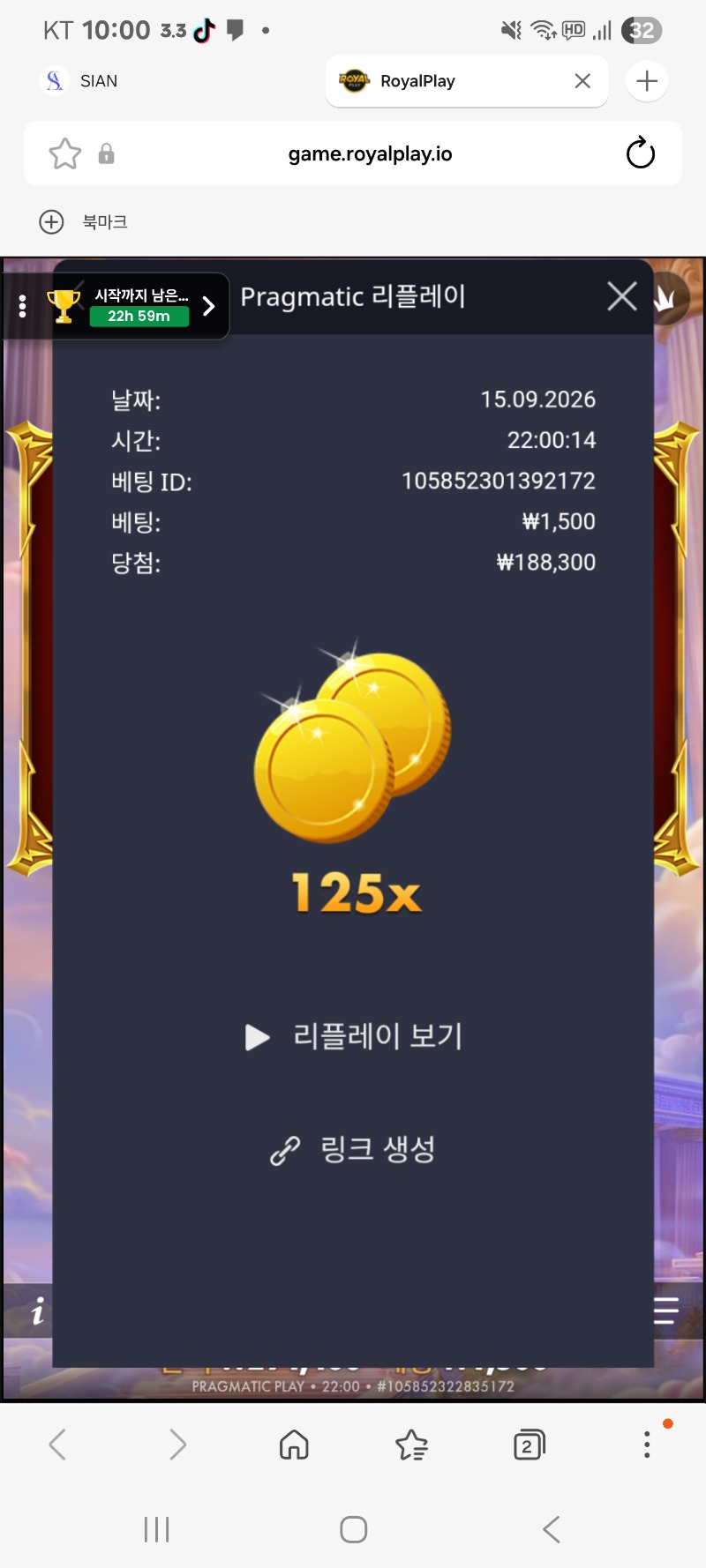Bookmark this page with the star
Image resolution: width=706 pixels, height=1568 pixels.
coord(65,153)
